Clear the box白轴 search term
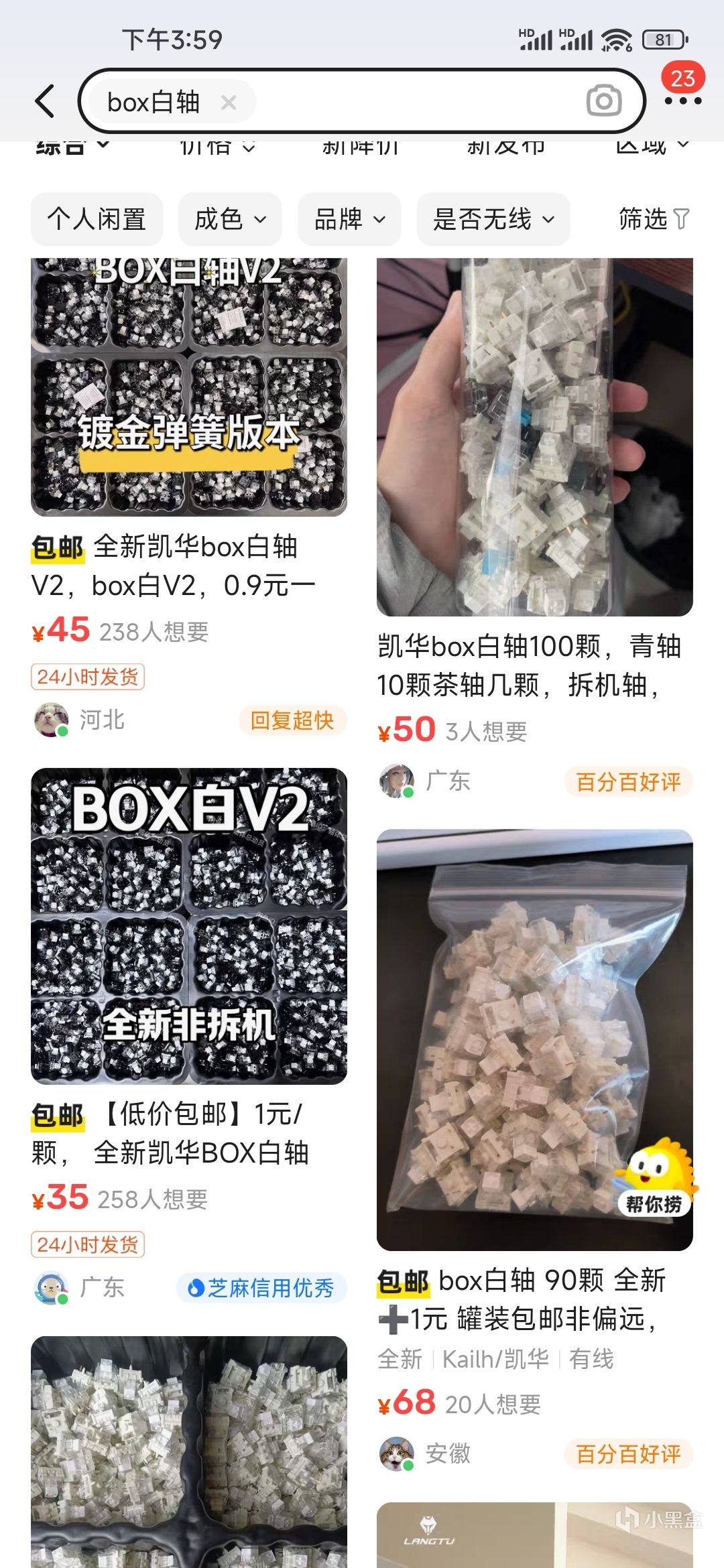 pyautogui.click(x=229, y=103)
